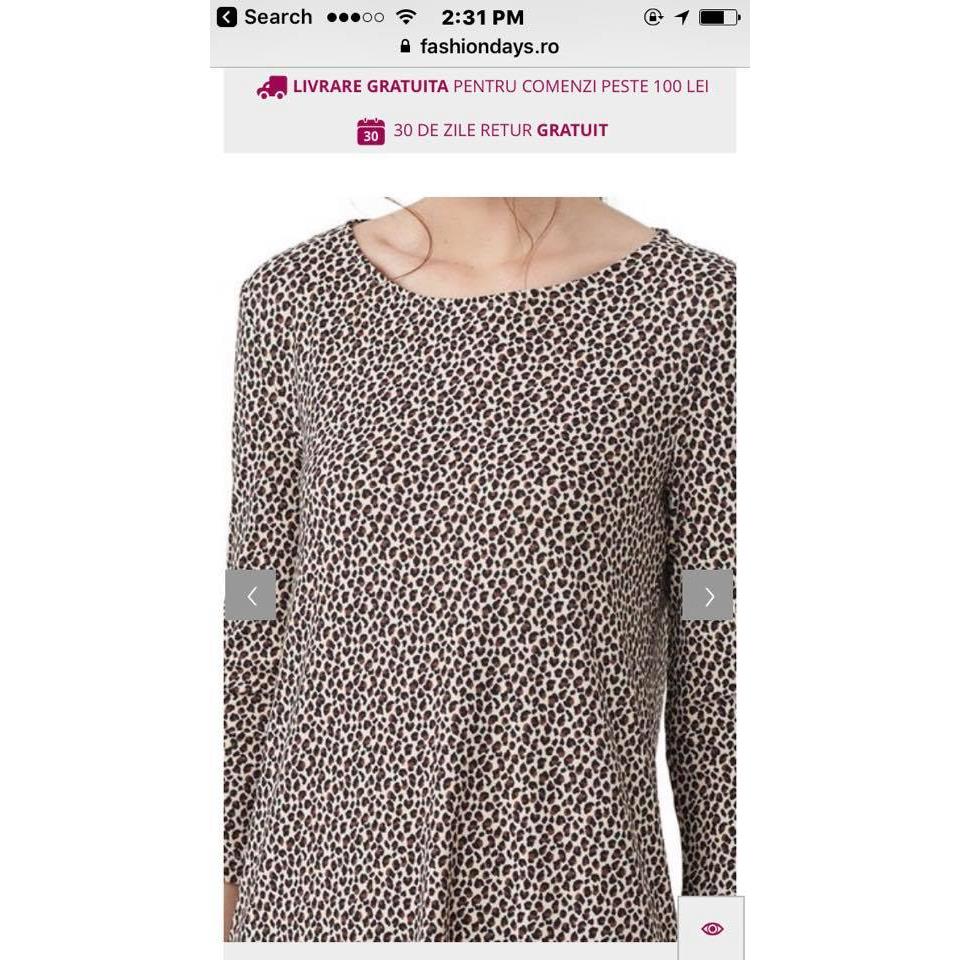
Task: Show the previous product photo
Action: 250,595
